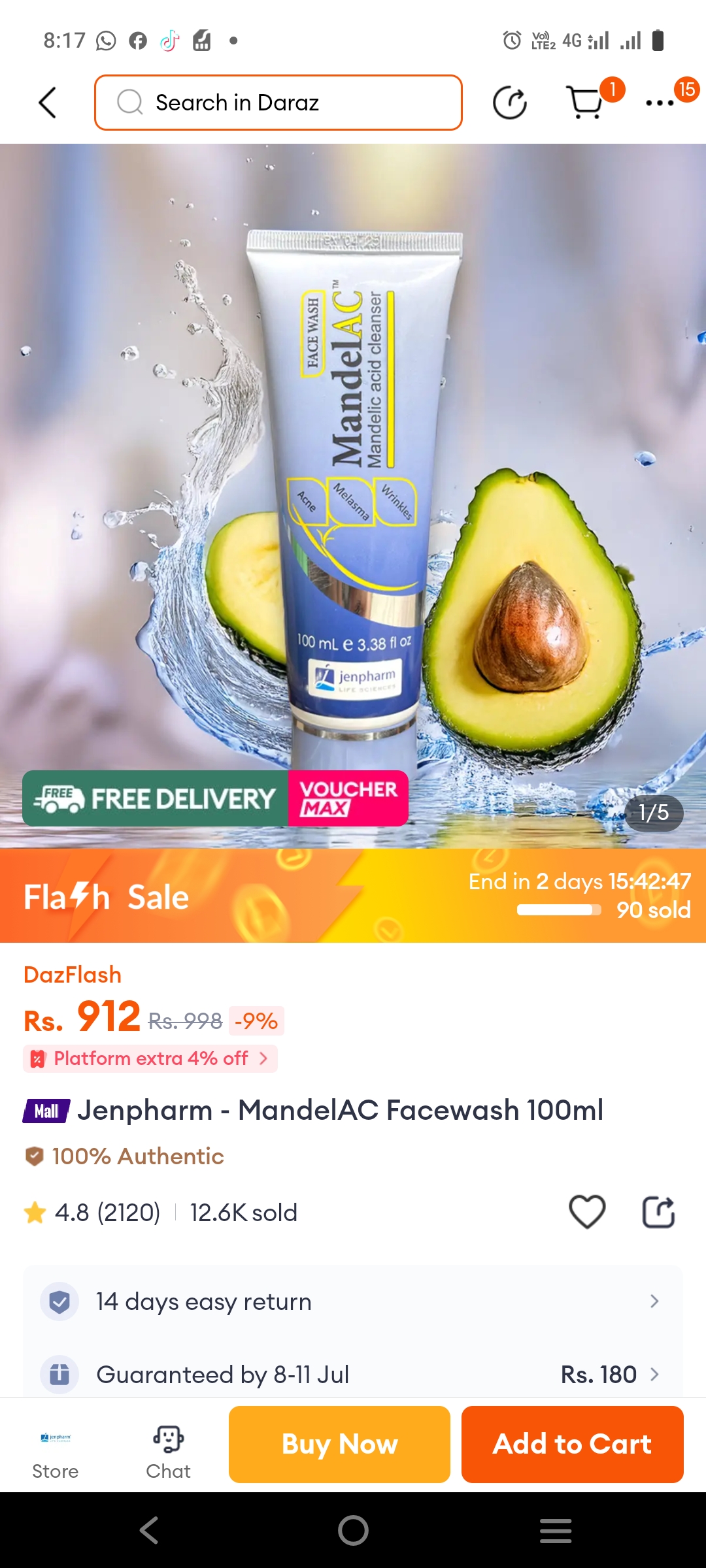
Task: Open the three-dot overflow menu
Action: pyautogui.click(x=660, y=103)
